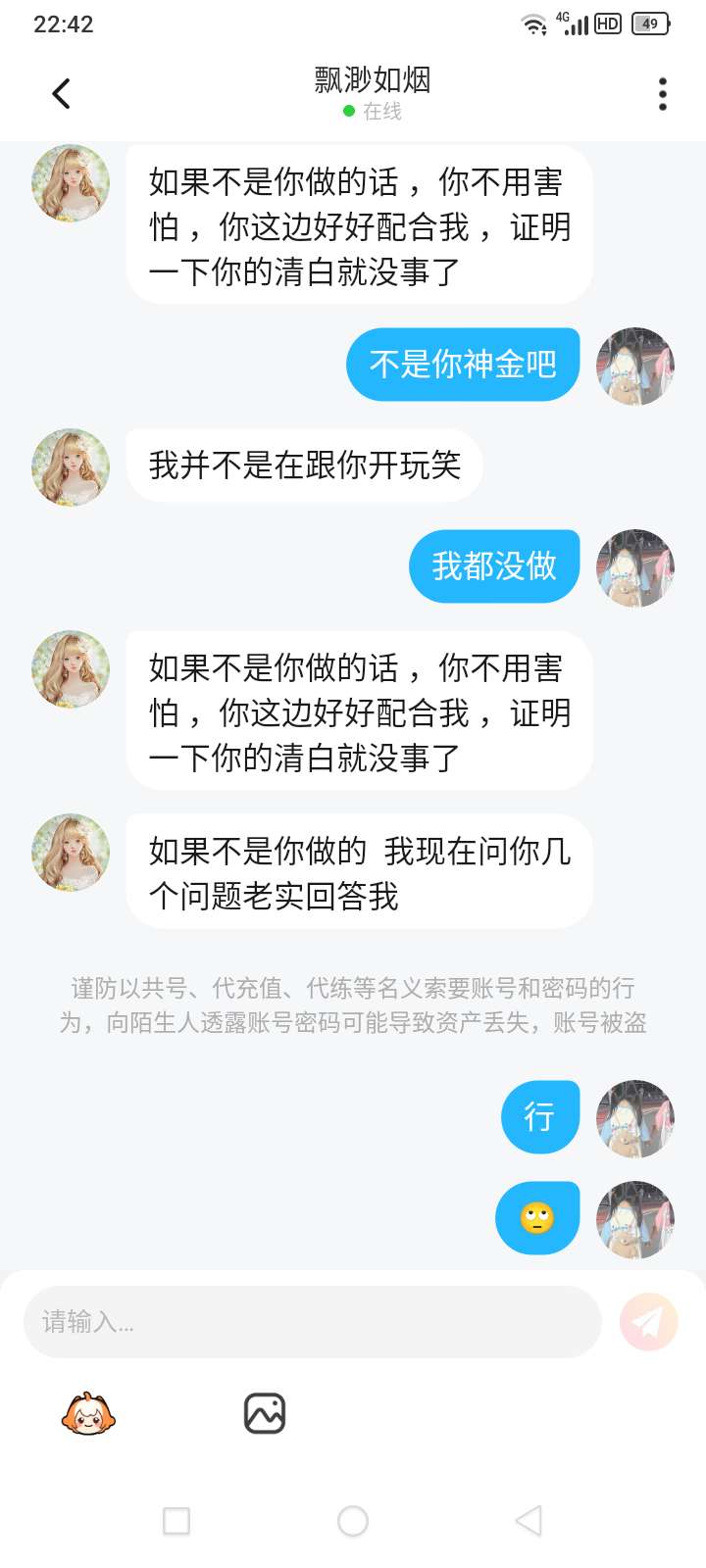View my avatar beside 不是你神金吧
706x1568 pixels.
(x=635, y=367)
